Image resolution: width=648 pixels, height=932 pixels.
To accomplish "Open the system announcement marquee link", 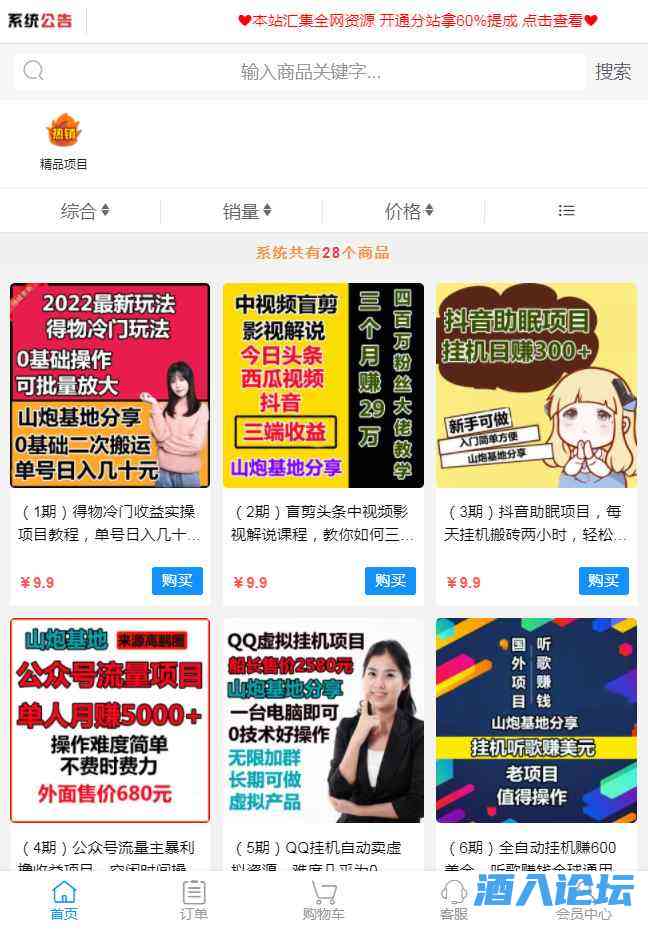I will pos(417,20).
